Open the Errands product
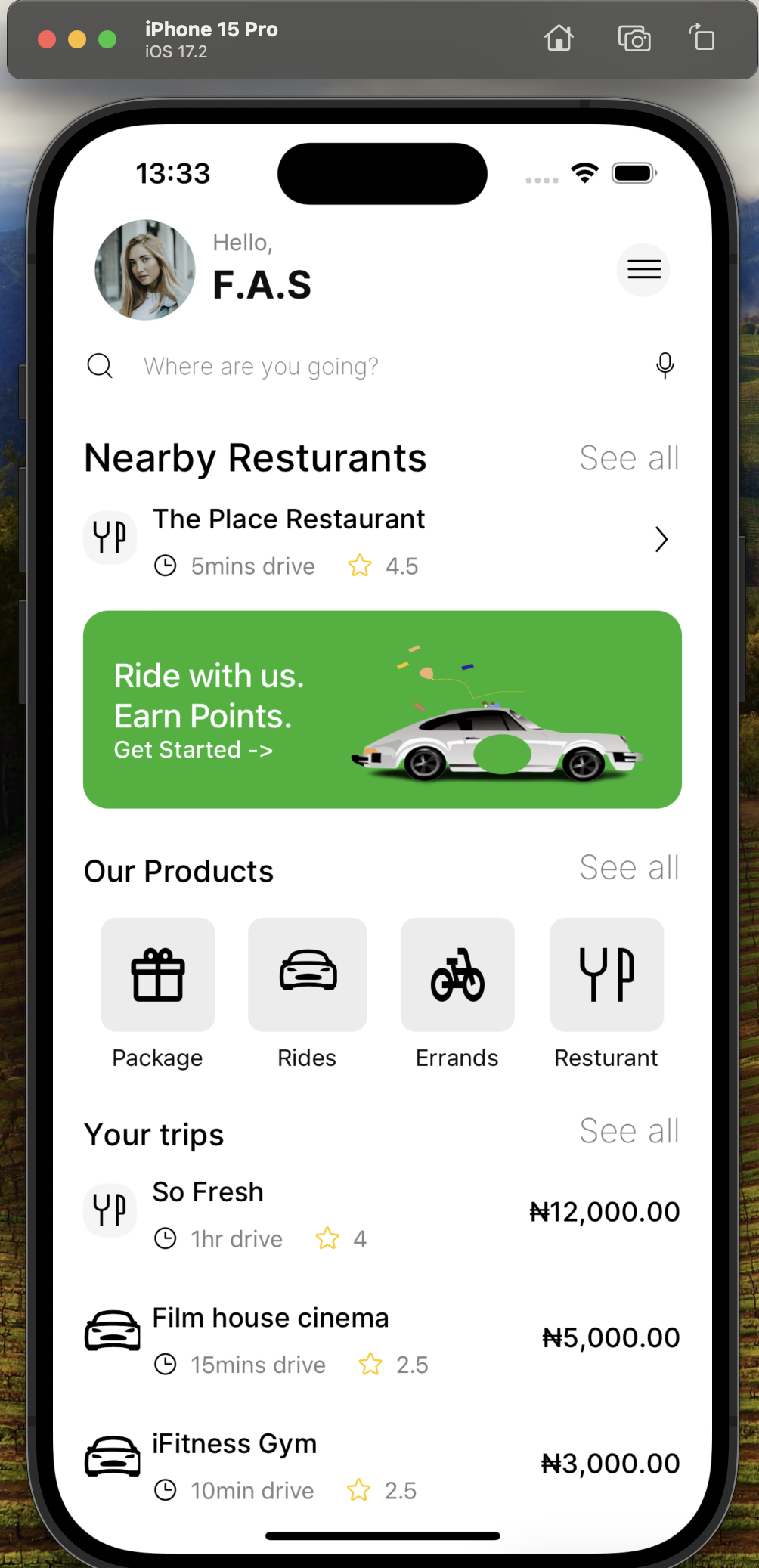The image size is (759, 1568). [457, 975]
